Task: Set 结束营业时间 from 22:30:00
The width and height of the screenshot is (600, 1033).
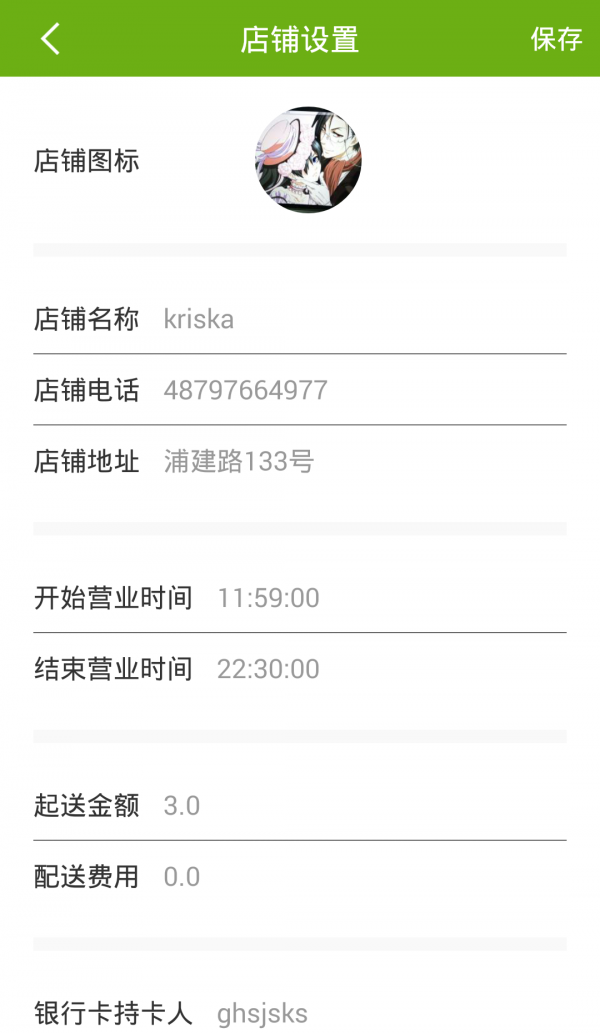Action: 391,669
